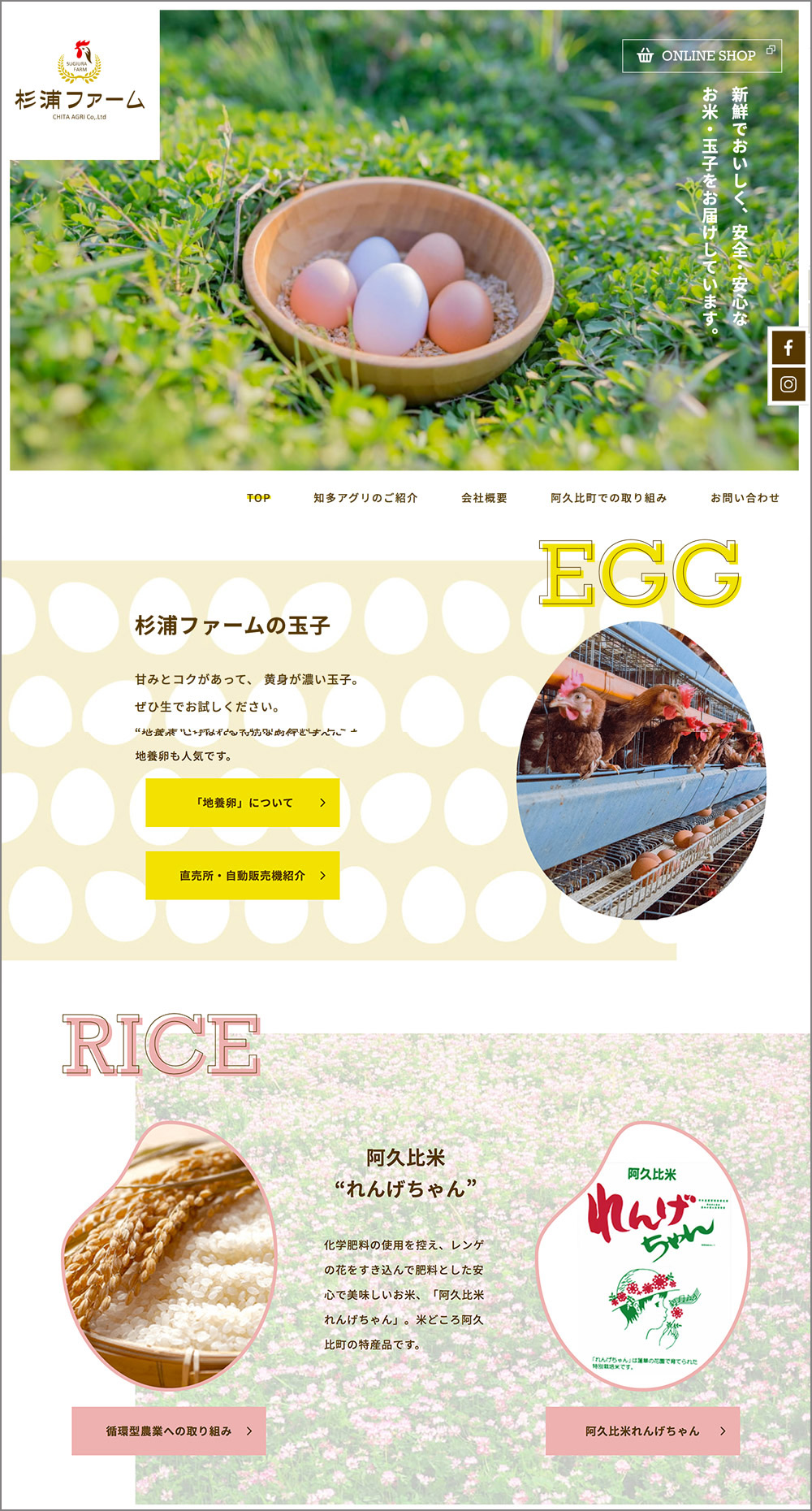Open 循環型農業への取り組み button
812x1511 pixels.
[169, 1431]
